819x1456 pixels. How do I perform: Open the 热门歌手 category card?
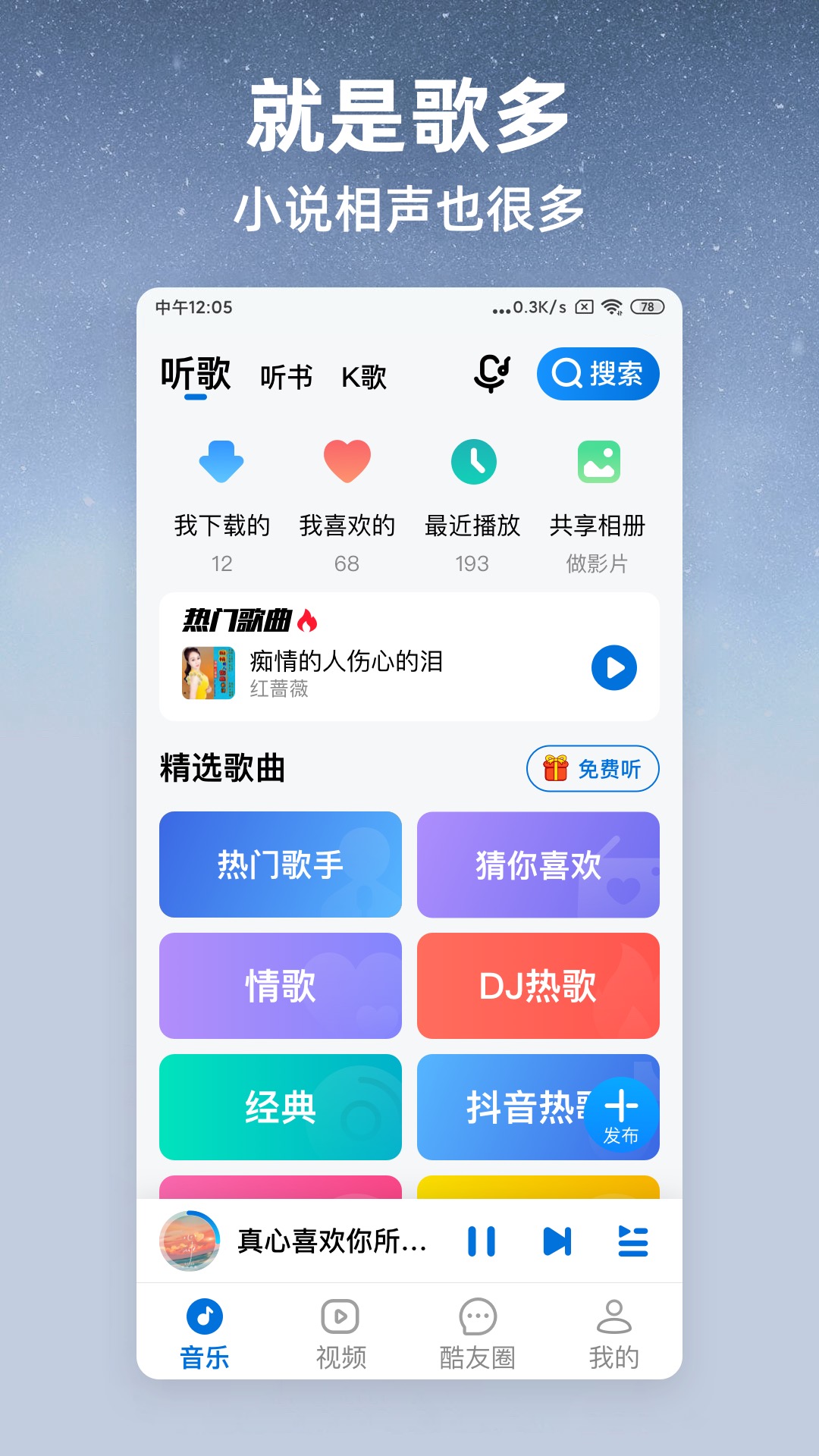[x=279, y=864]
